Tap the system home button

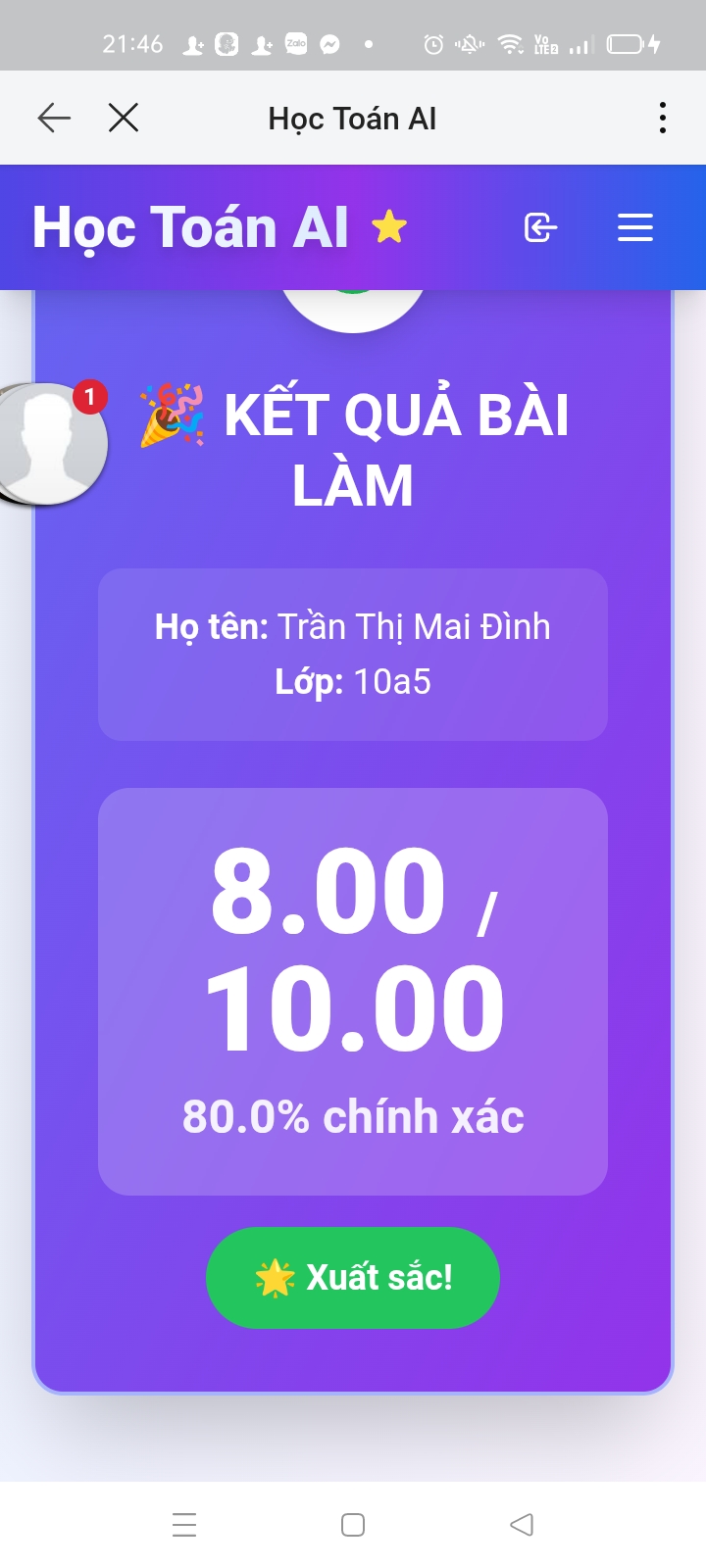click(x=353, y=1525)
